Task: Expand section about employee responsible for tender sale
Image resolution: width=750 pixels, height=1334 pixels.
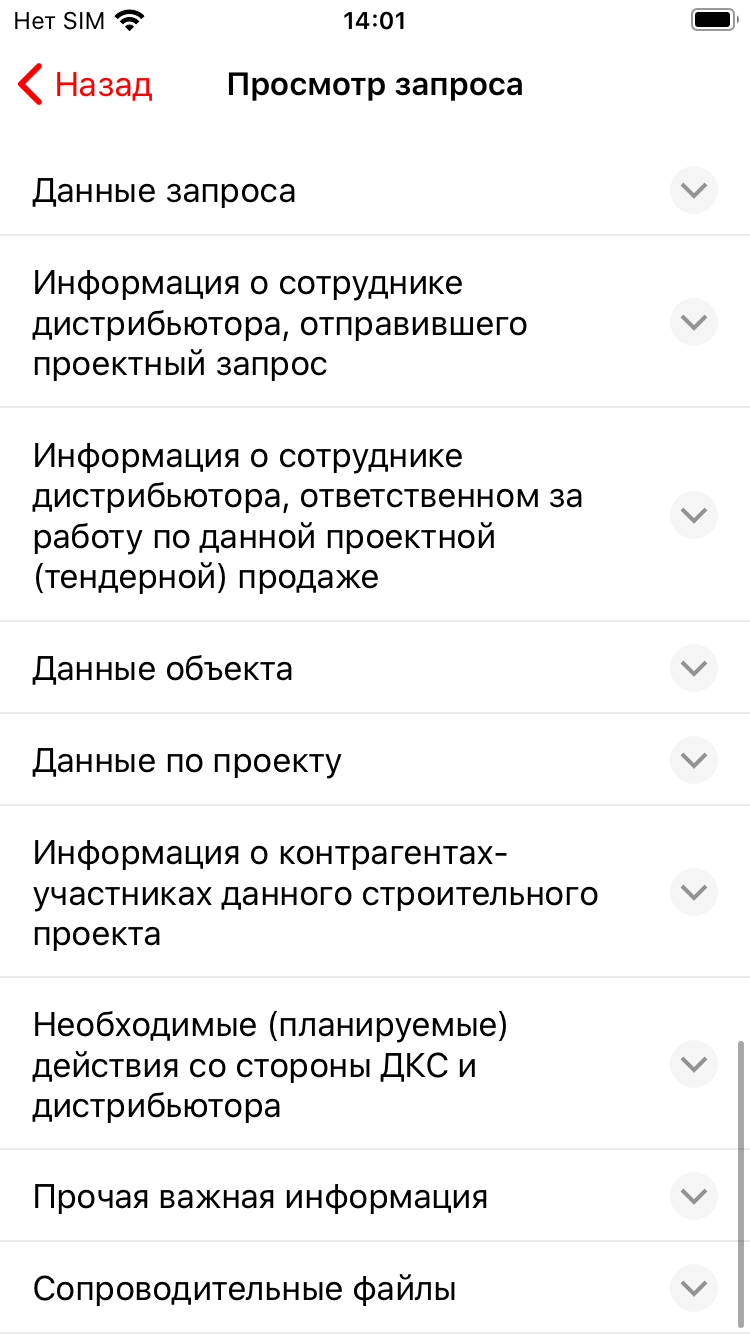Action: click(375, 515)
